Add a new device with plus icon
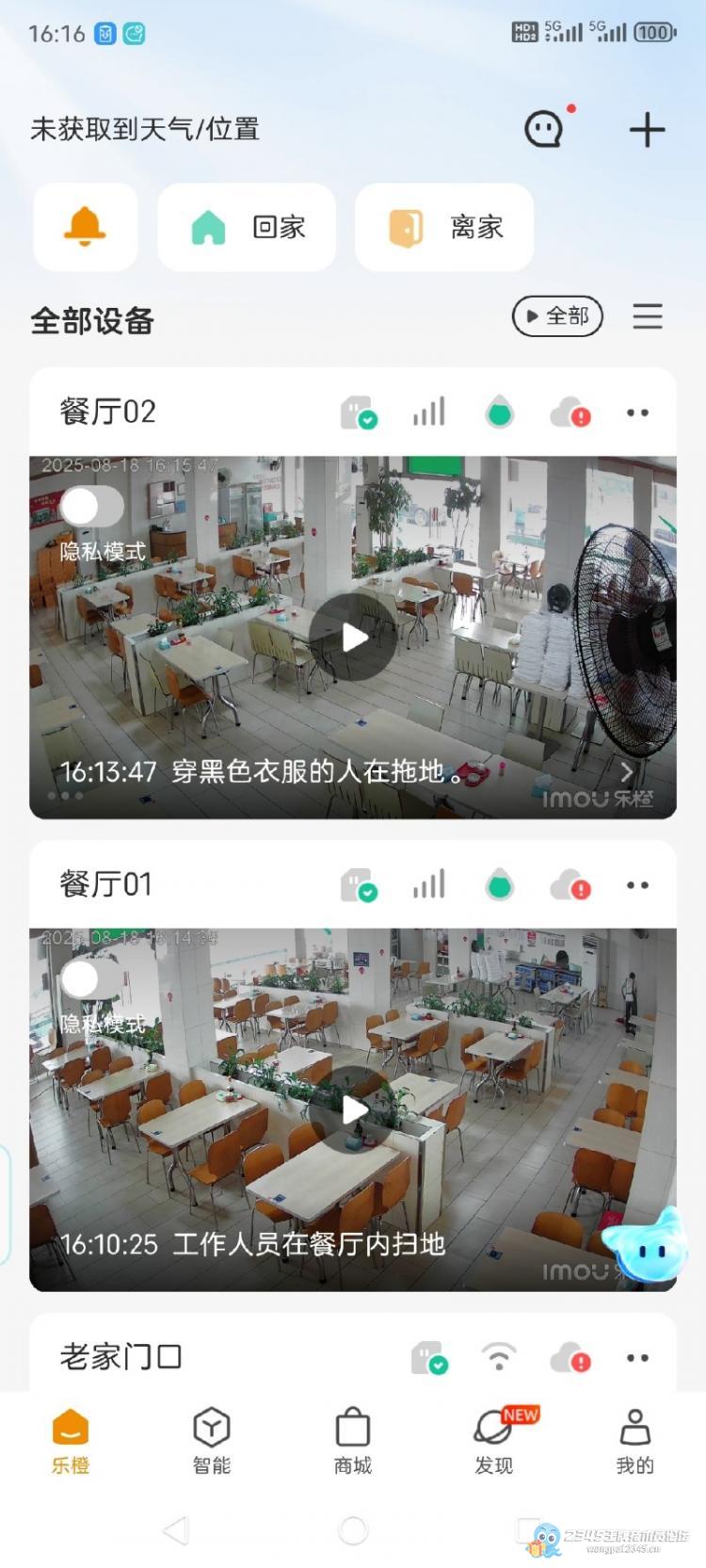 click(x=647, y=129)
